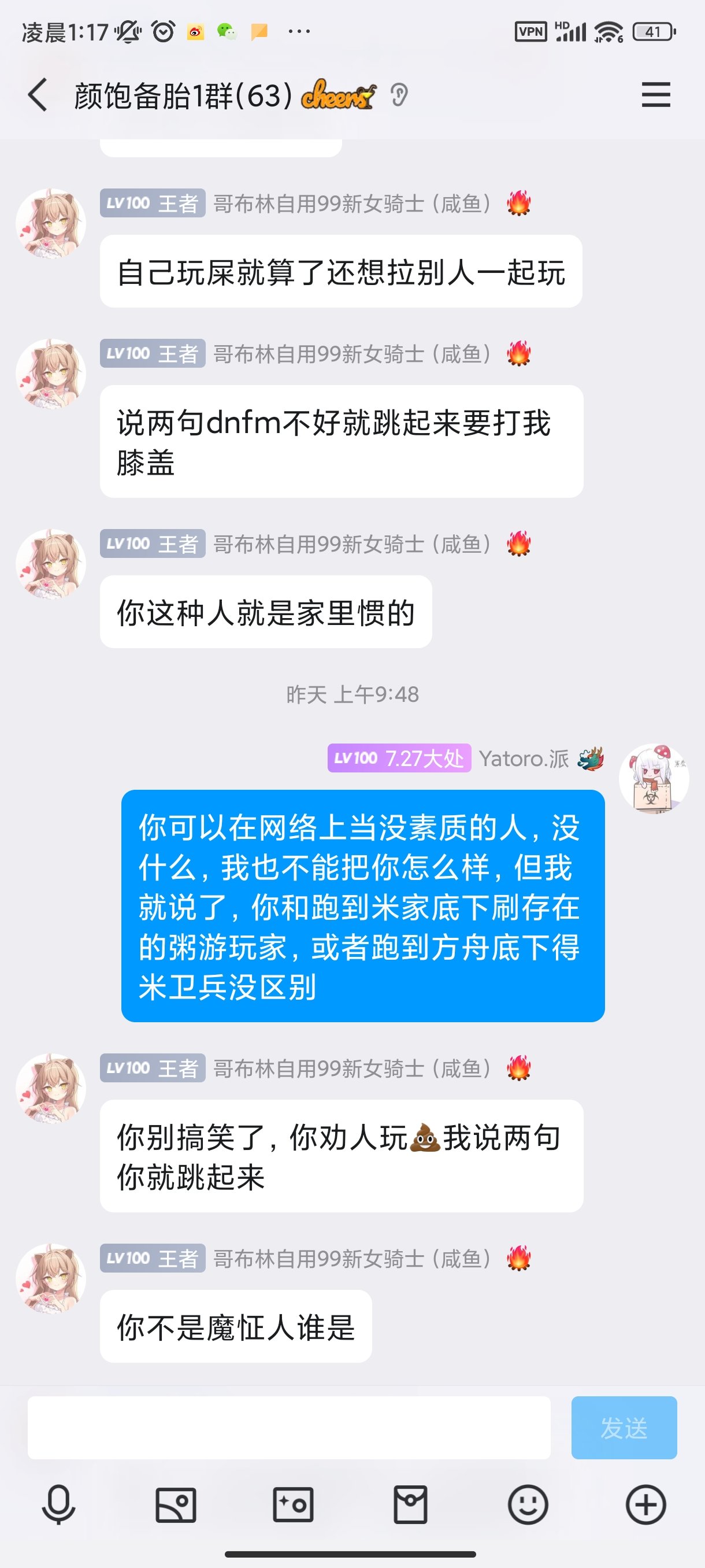705x1568 pixels.
Task: Open Yatoro.派 avatar profile
Action: 654,779
